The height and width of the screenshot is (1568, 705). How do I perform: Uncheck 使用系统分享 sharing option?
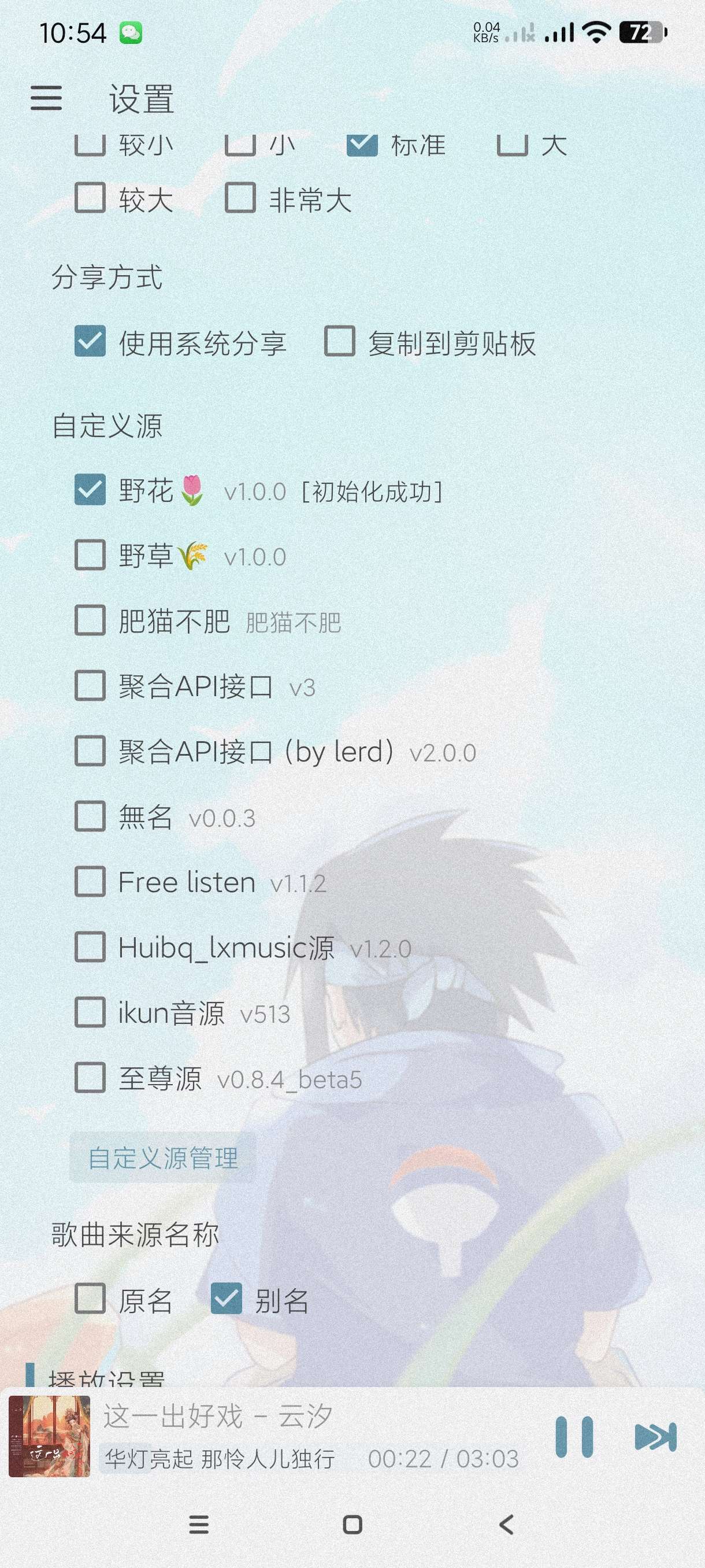(x=90, y=341)
